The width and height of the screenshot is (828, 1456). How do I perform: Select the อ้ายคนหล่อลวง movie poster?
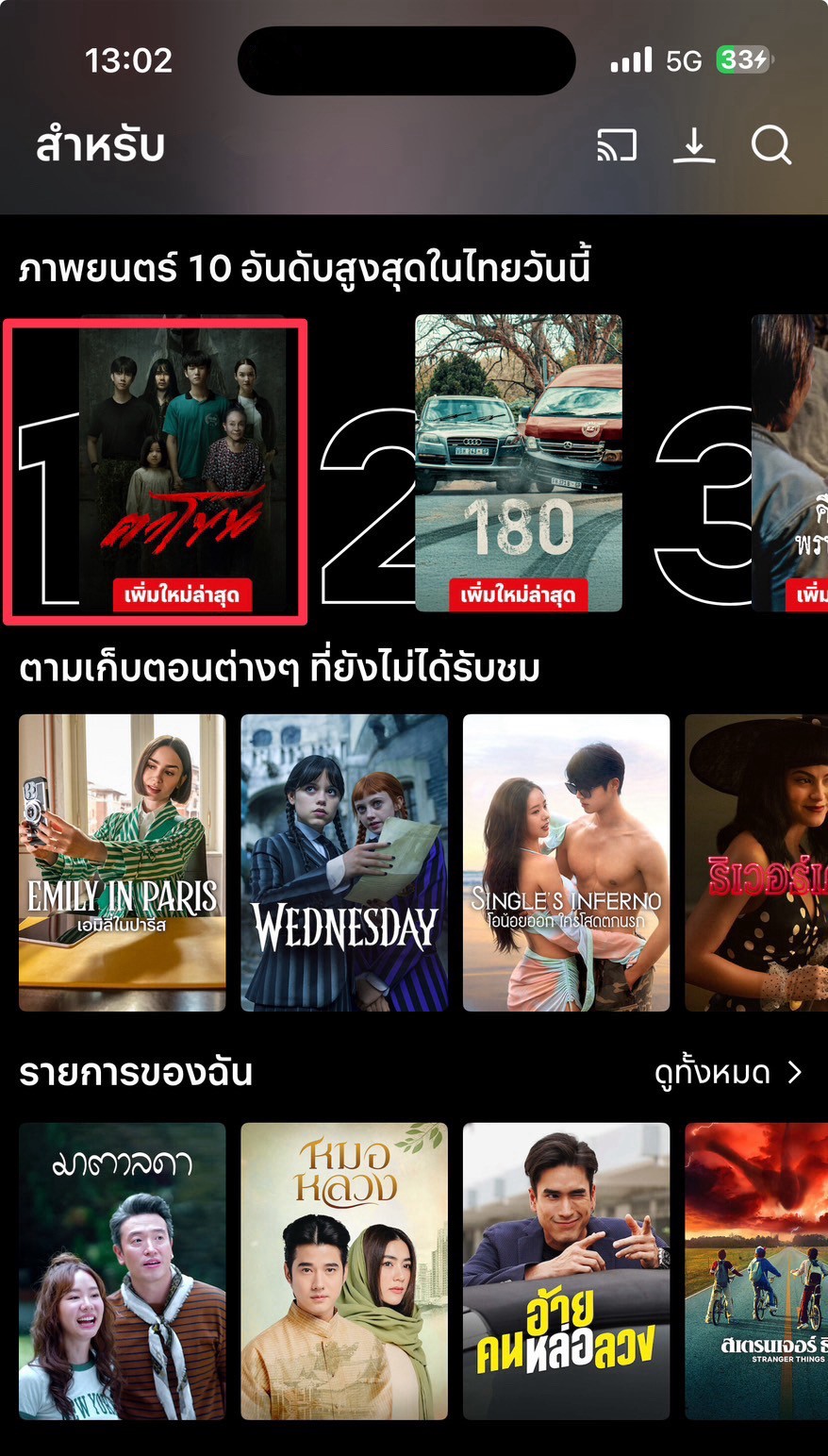pos(566,1270)
